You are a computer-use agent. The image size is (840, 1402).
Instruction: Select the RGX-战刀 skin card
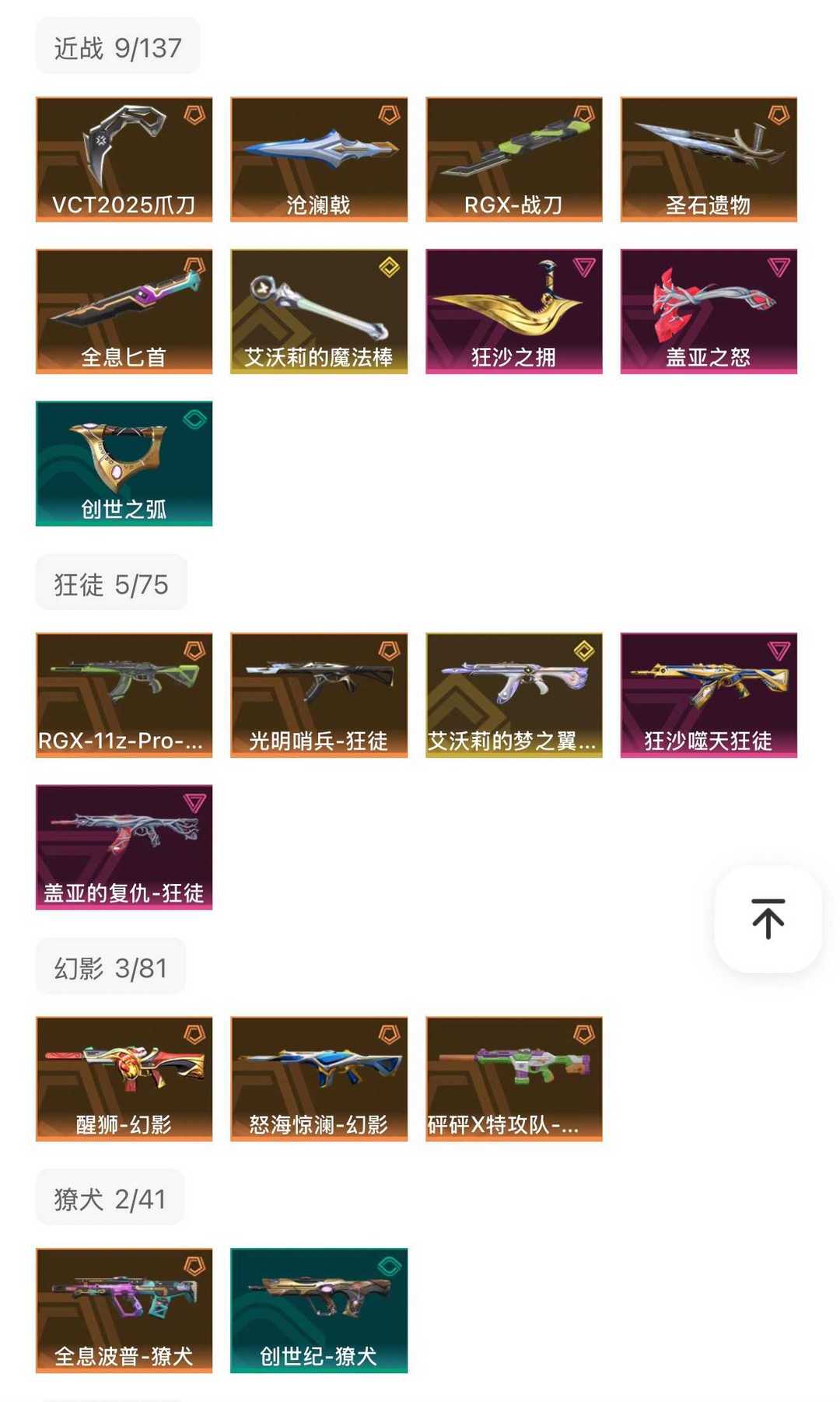point(513,159)
